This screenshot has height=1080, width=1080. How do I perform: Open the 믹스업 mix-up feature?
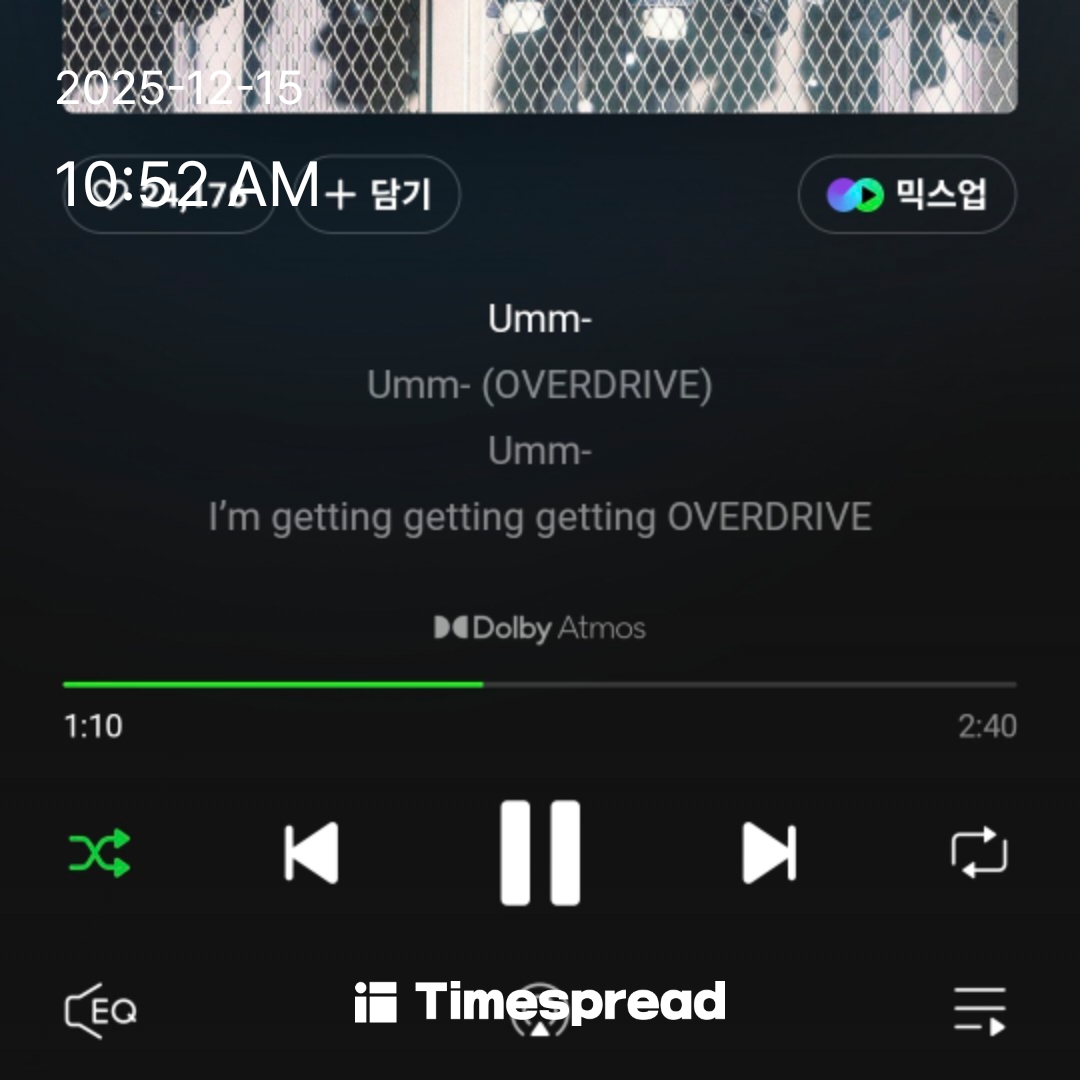coord(907,194)
